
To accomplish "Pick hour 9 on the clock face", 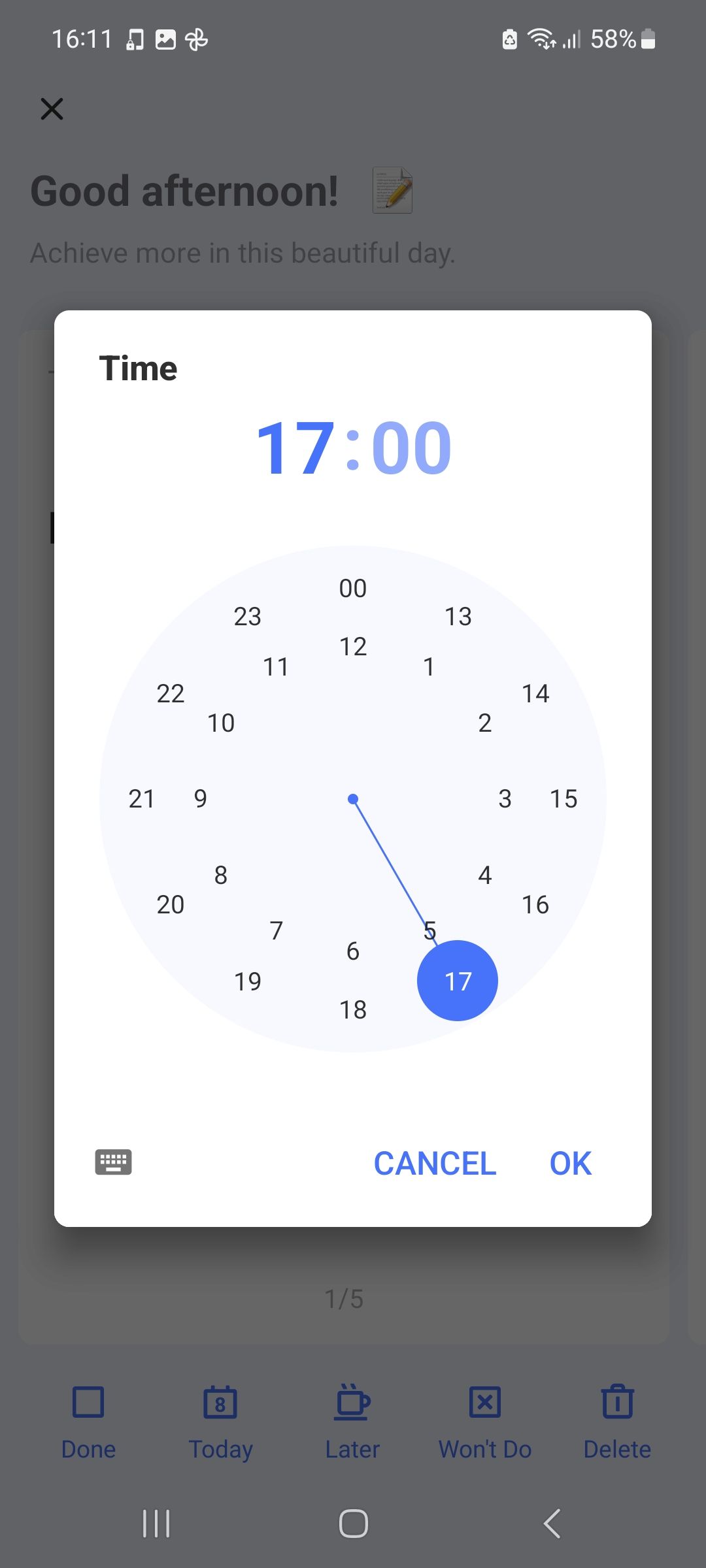I will tap(201, 798).
